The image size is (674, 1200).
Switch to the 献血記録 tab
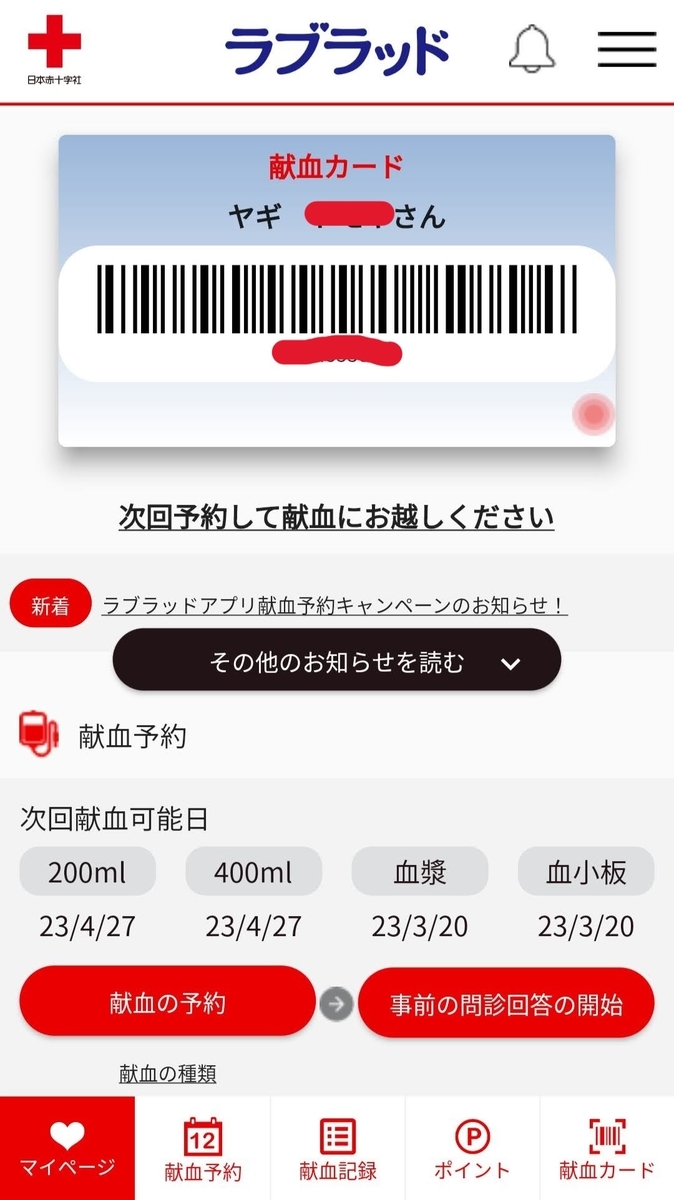coord(338,1148)
